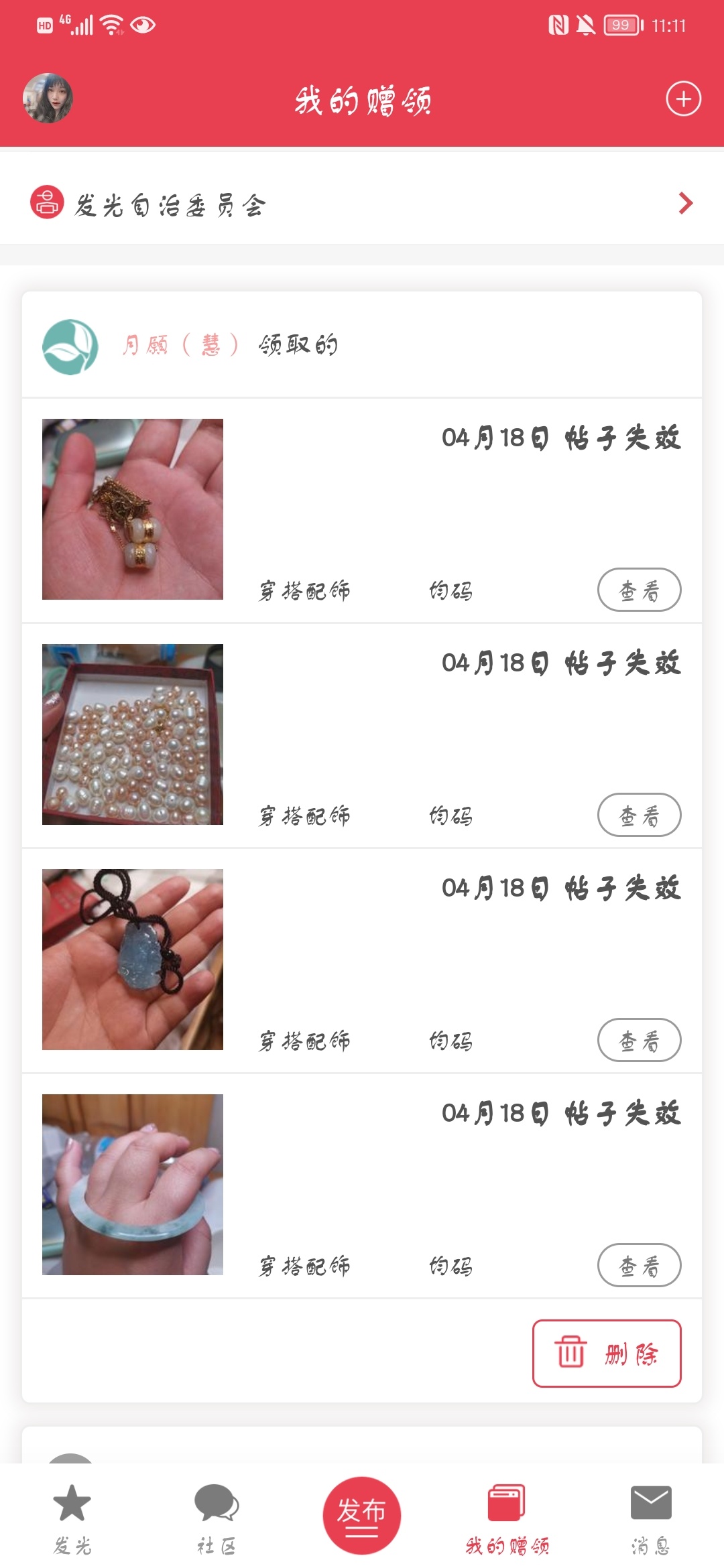
Task: Open the profile avatar in the header
Action: tap(48, 99)
